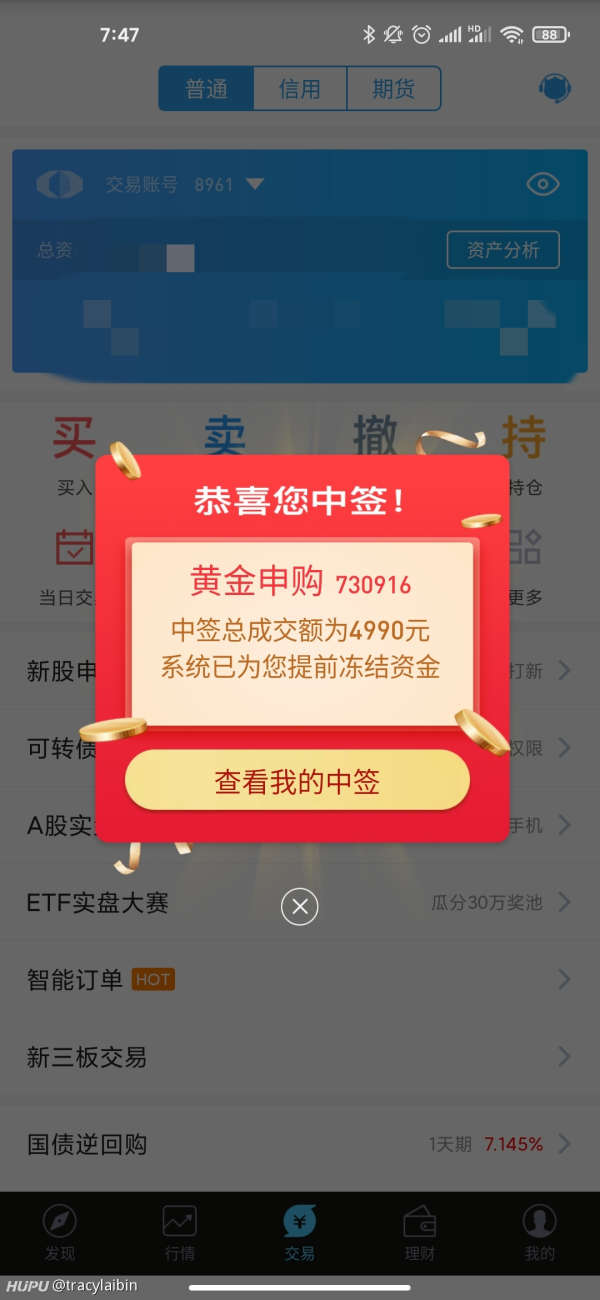Go to 发现 bottom tab
This screenshot has width=600, height=1300.
click(59, 1232)
